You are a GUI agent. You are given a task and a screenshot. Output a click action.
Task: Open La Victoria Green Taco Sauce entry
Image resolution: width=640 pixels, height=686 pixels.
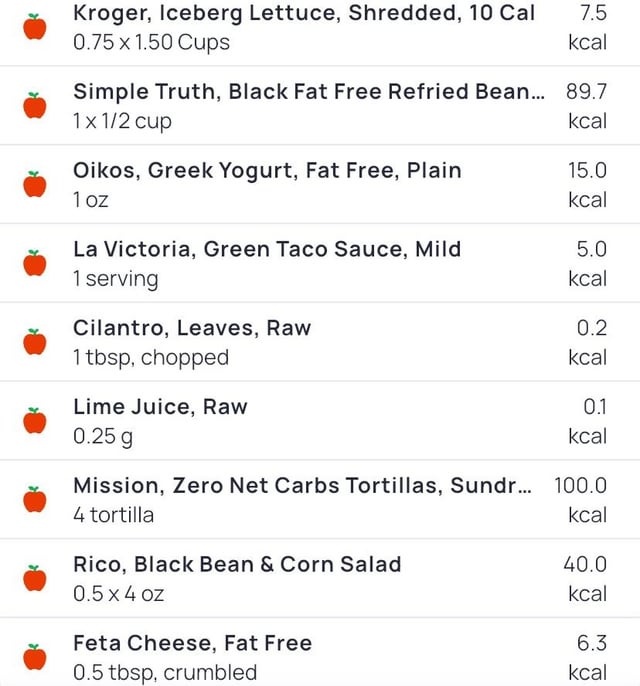(x=320, y=263)
